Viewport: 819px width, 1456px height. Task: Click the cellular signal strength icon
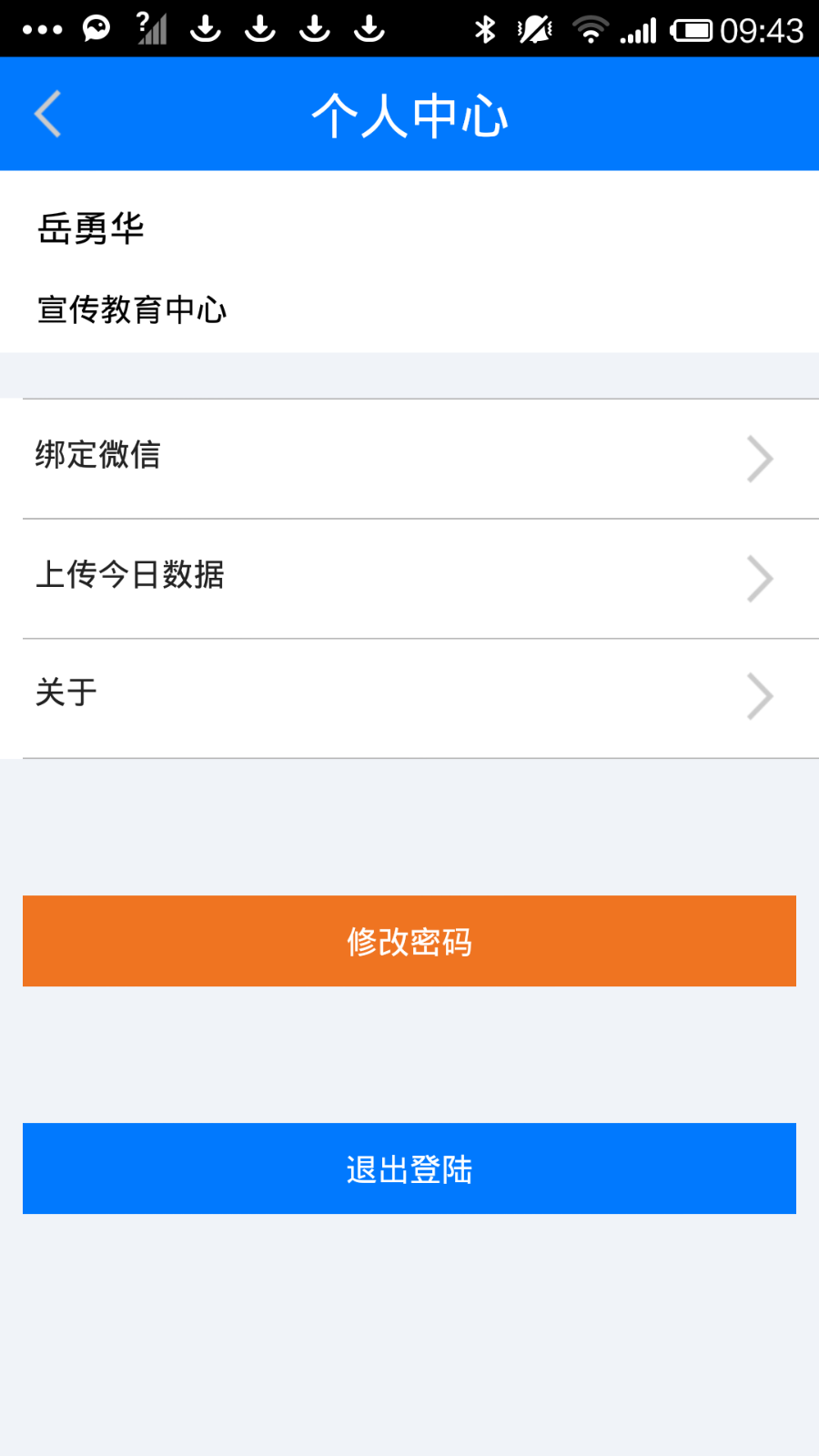(x=638, y=28)
